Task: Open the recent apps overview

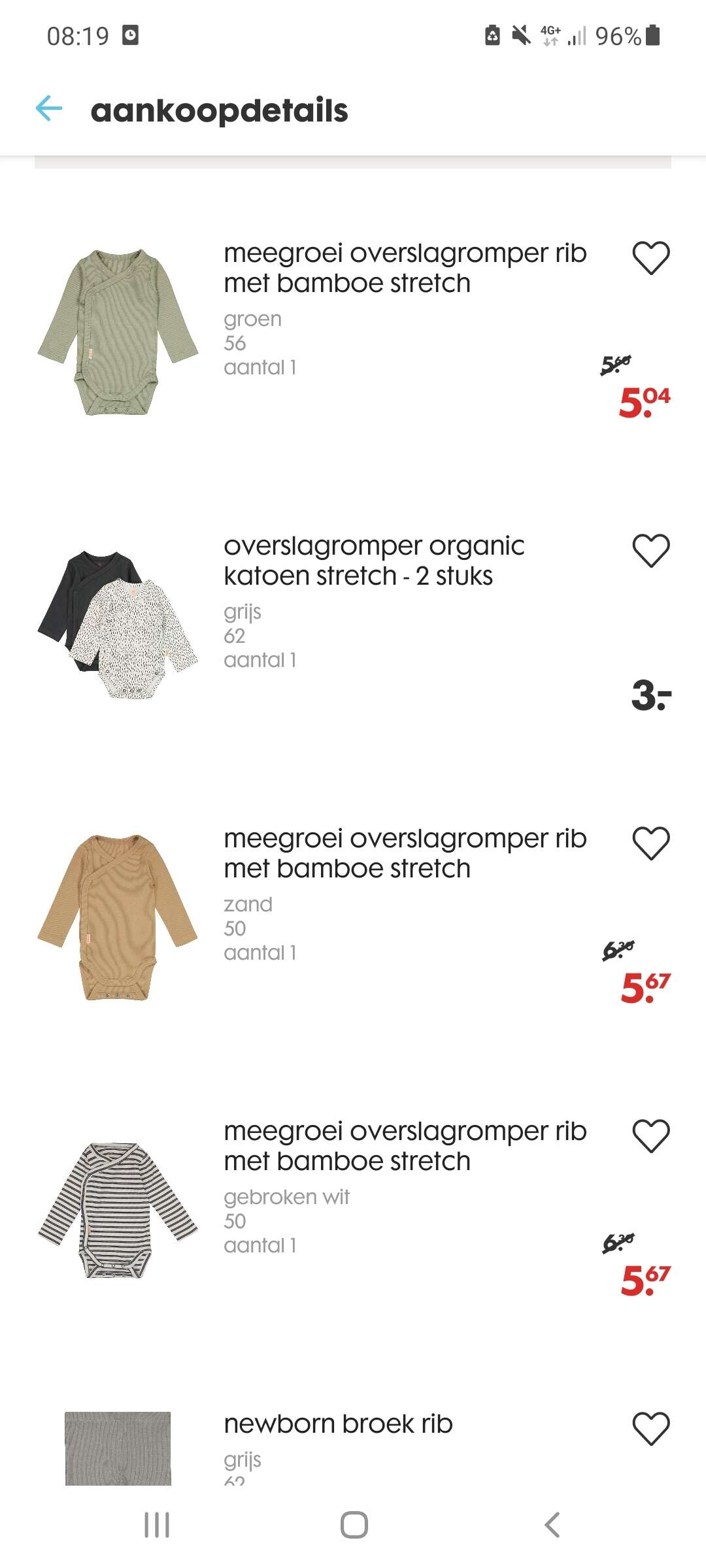Action: coord(157,1526)
